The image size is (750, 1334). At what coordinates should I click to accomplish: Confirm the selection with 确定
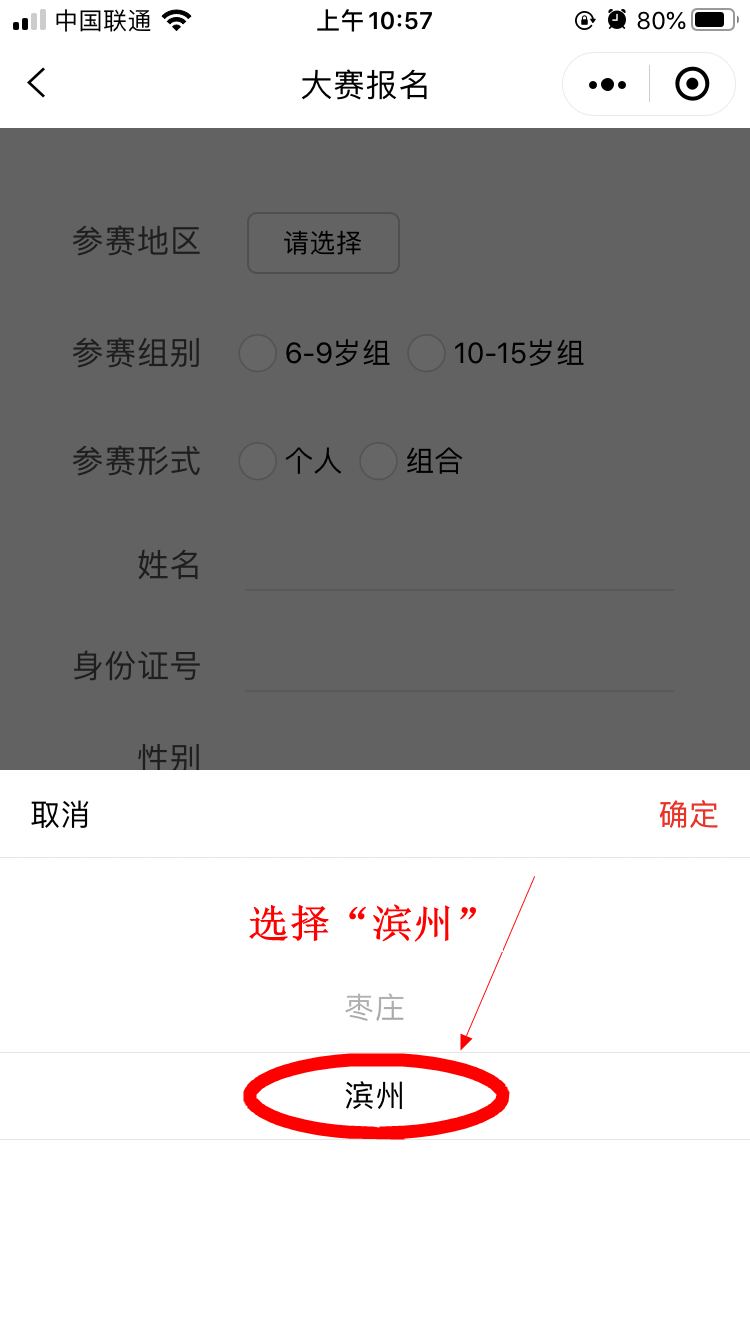(688, 815)
